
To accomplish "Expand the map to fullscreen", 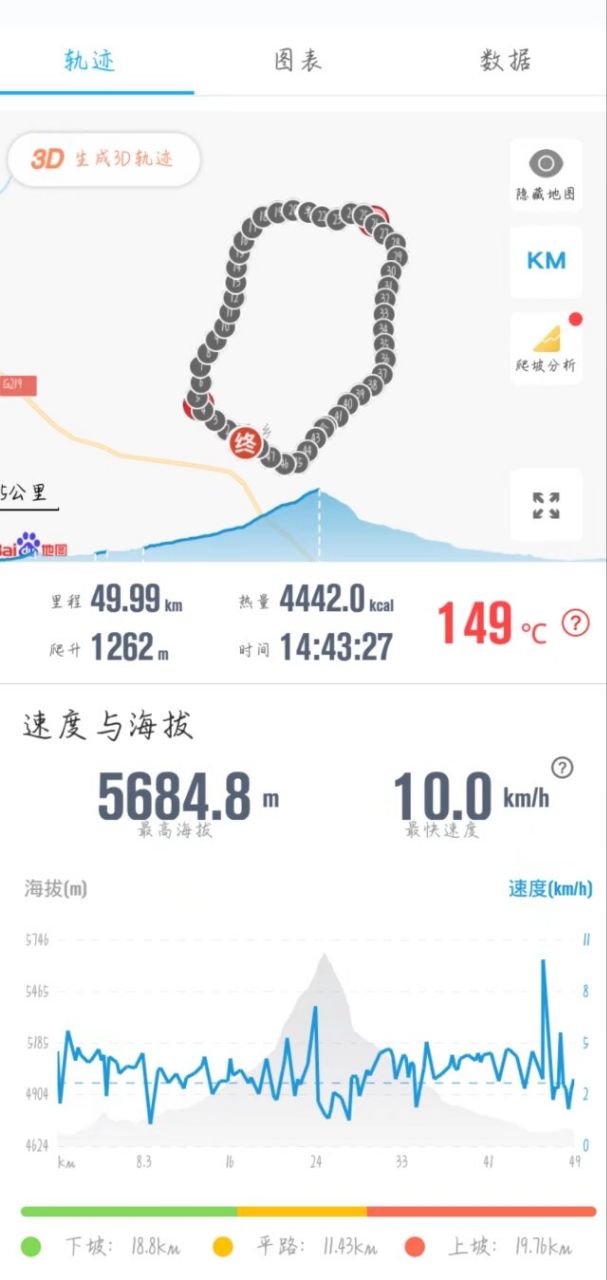I will click(546, 504).
